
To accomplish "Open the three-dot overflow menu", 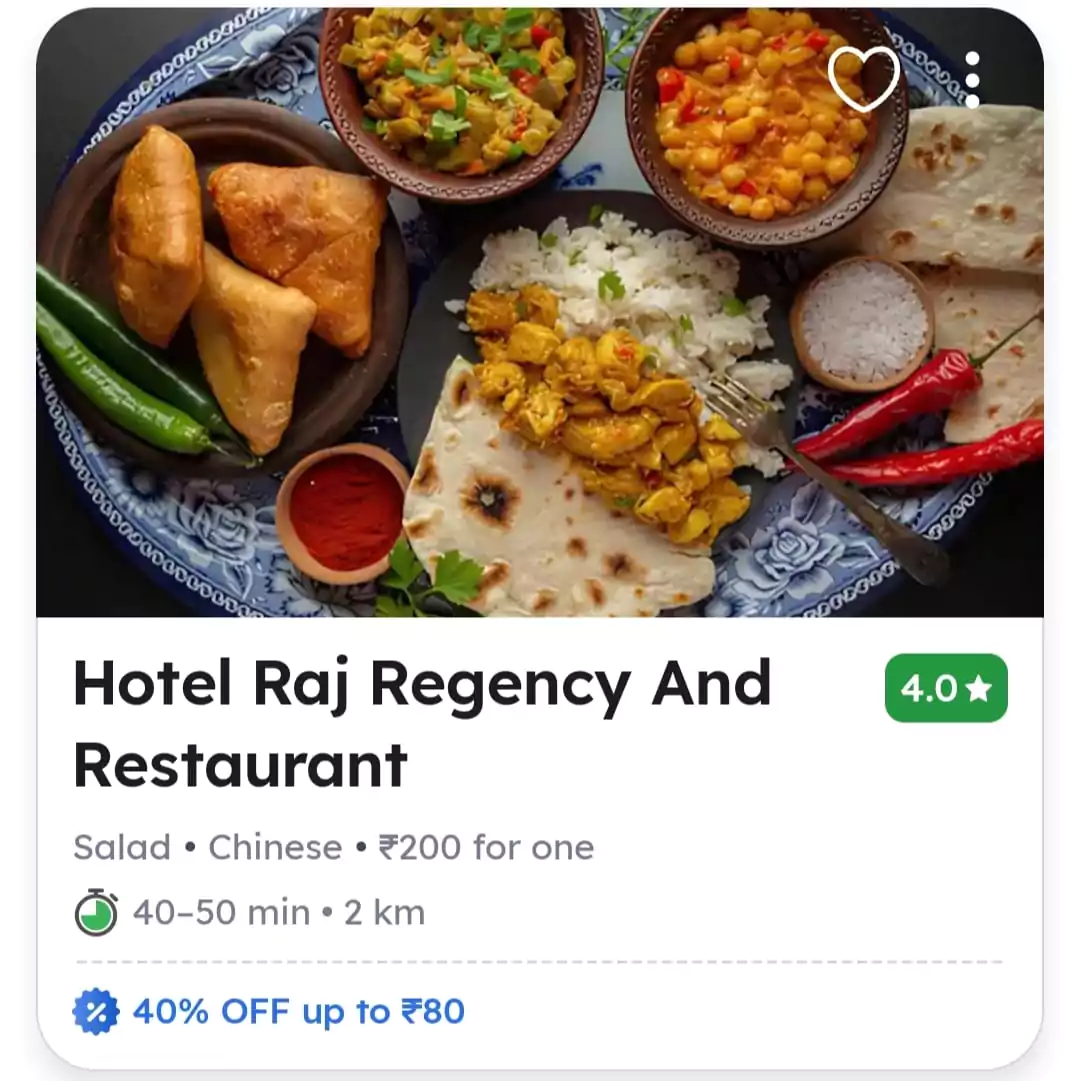I will point(972,79).
